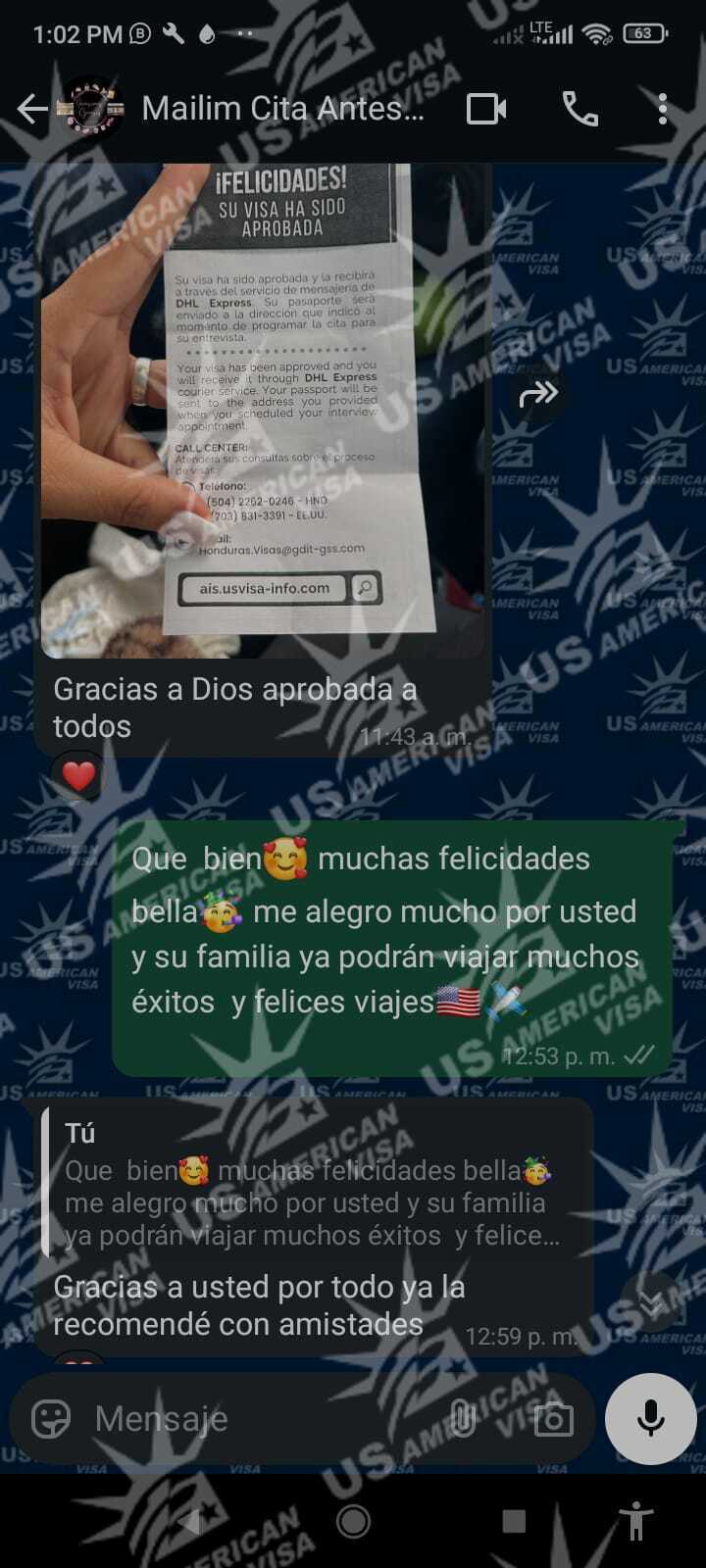706x1568 pixels.
Task: Jump to the latest messages
Action: (651, 1301)
